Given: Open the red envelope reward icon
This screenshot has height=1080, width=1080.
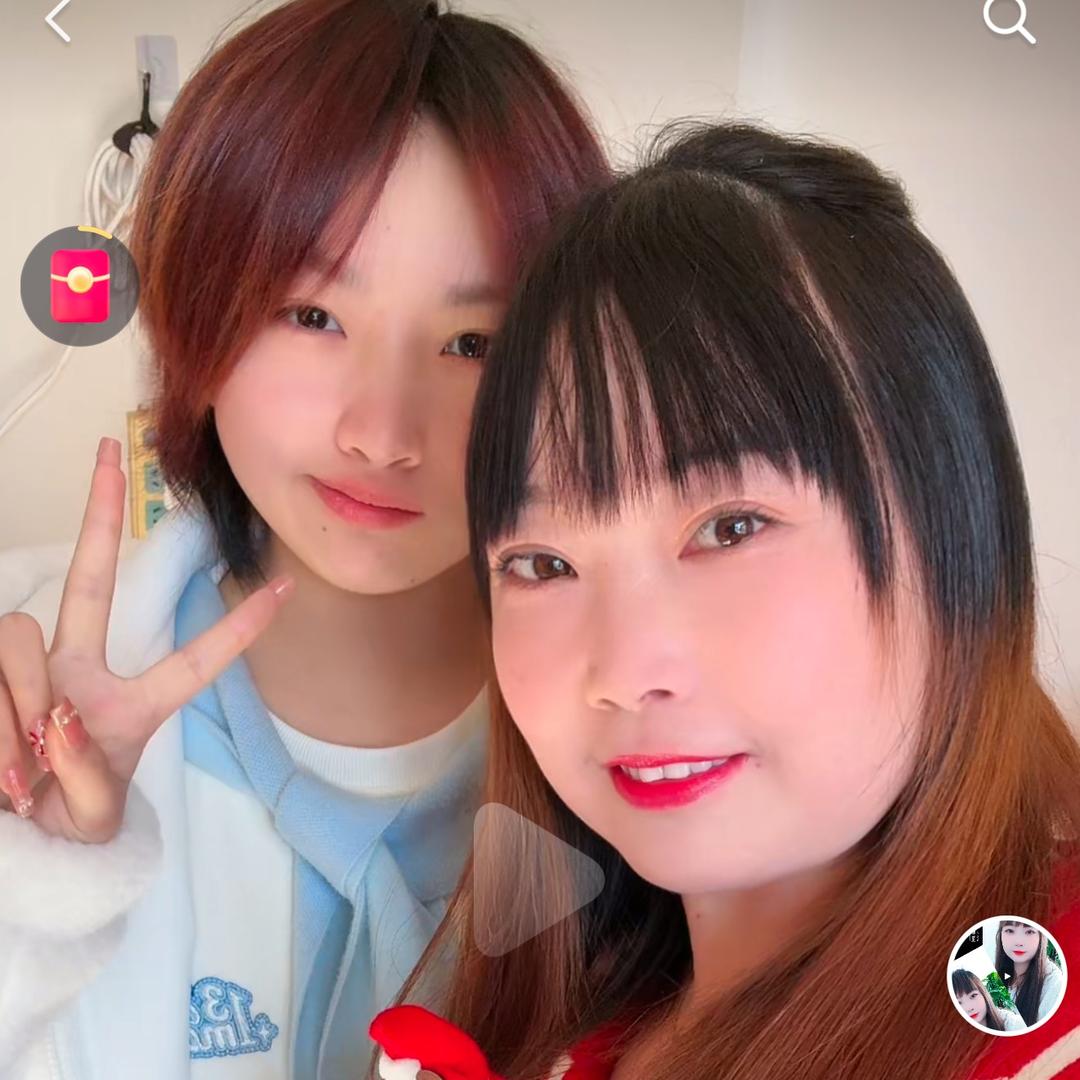Looking at the screenshot, I should coord(80,286).
